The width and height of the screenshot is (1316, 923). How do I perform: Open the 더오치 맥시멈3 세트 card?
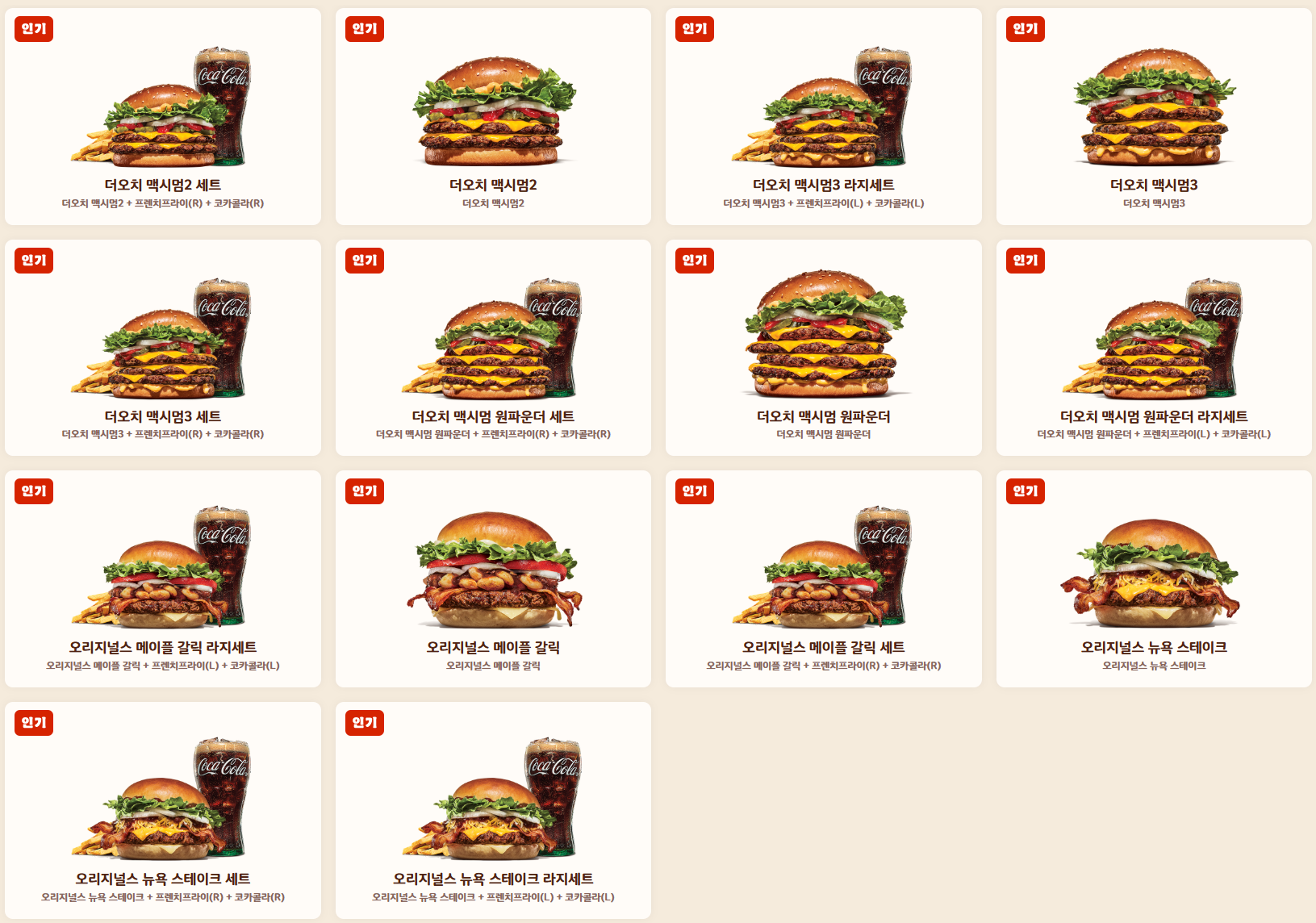pyautogui.click(x=162, y=348)
